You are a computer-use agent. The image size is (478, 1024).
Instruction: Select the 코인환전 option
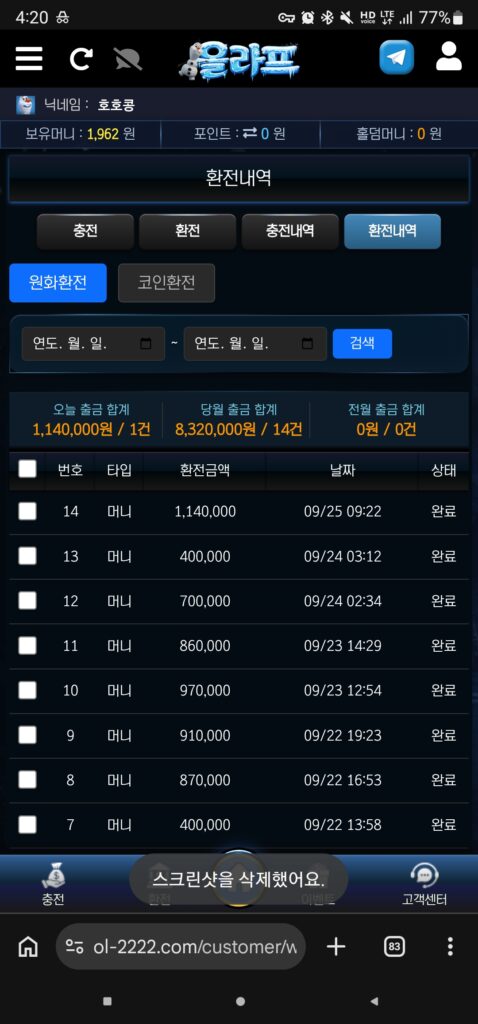(x=167, y=283)
